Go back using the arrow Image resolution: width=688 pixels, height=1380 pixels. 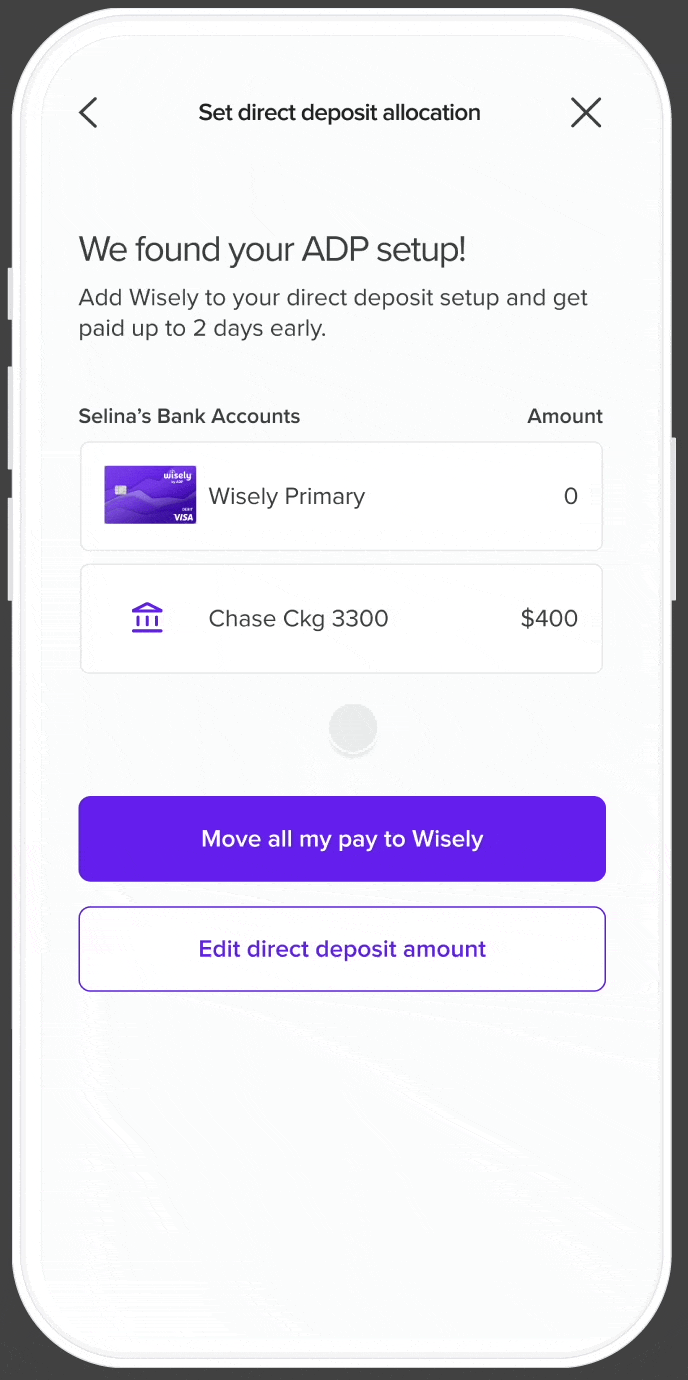(89, 113)
